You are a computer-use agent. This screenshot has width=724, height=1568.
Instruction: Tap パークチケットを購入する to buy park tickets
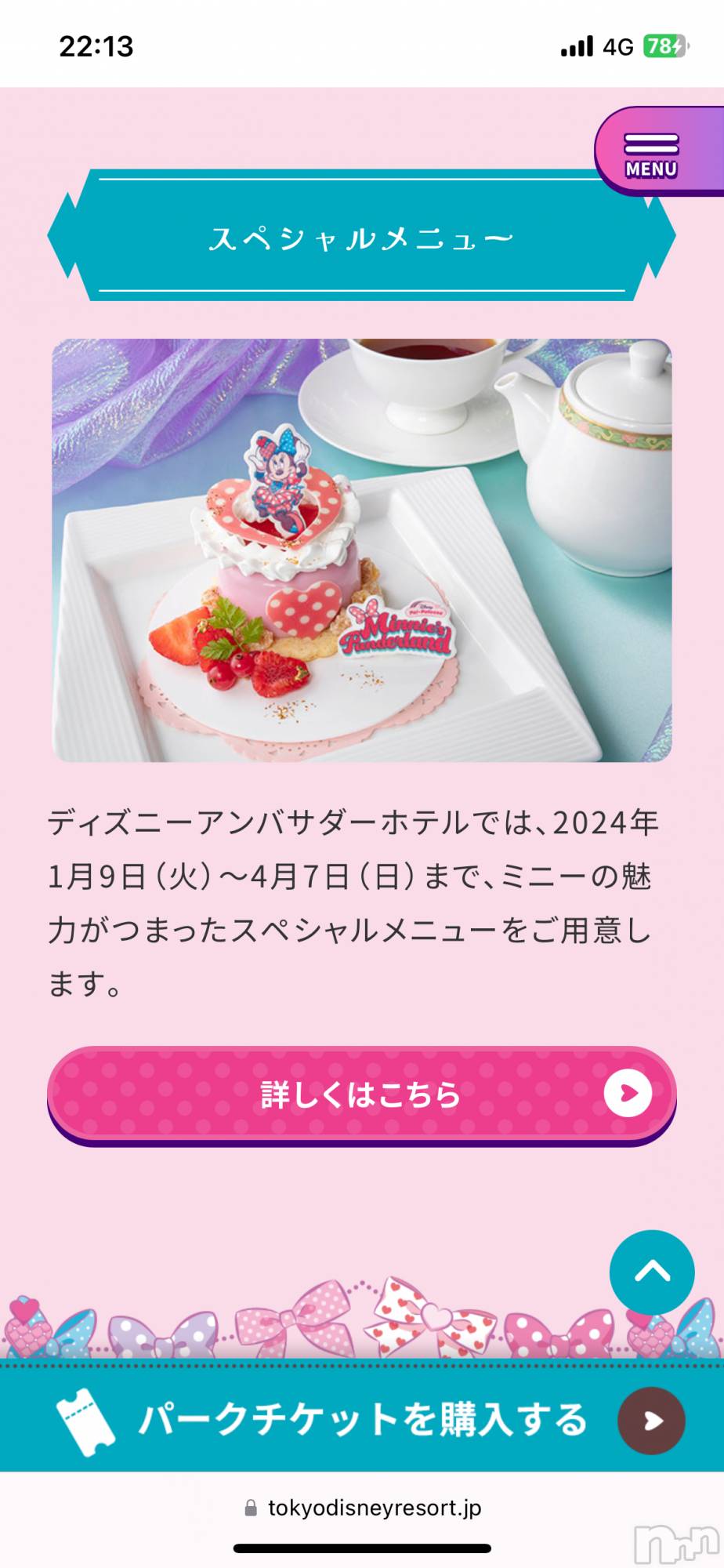coord(361,1420)
